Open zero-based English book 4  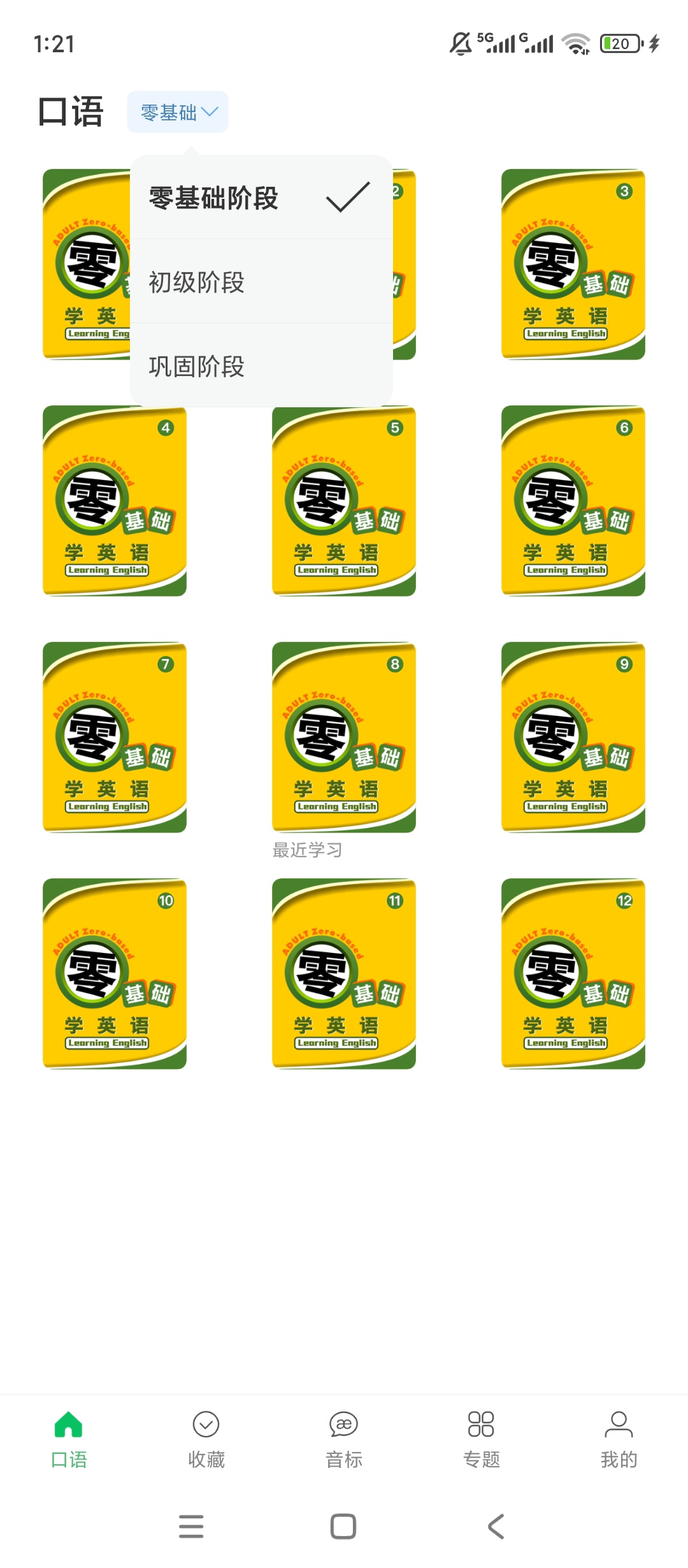(x=115, y=501)
